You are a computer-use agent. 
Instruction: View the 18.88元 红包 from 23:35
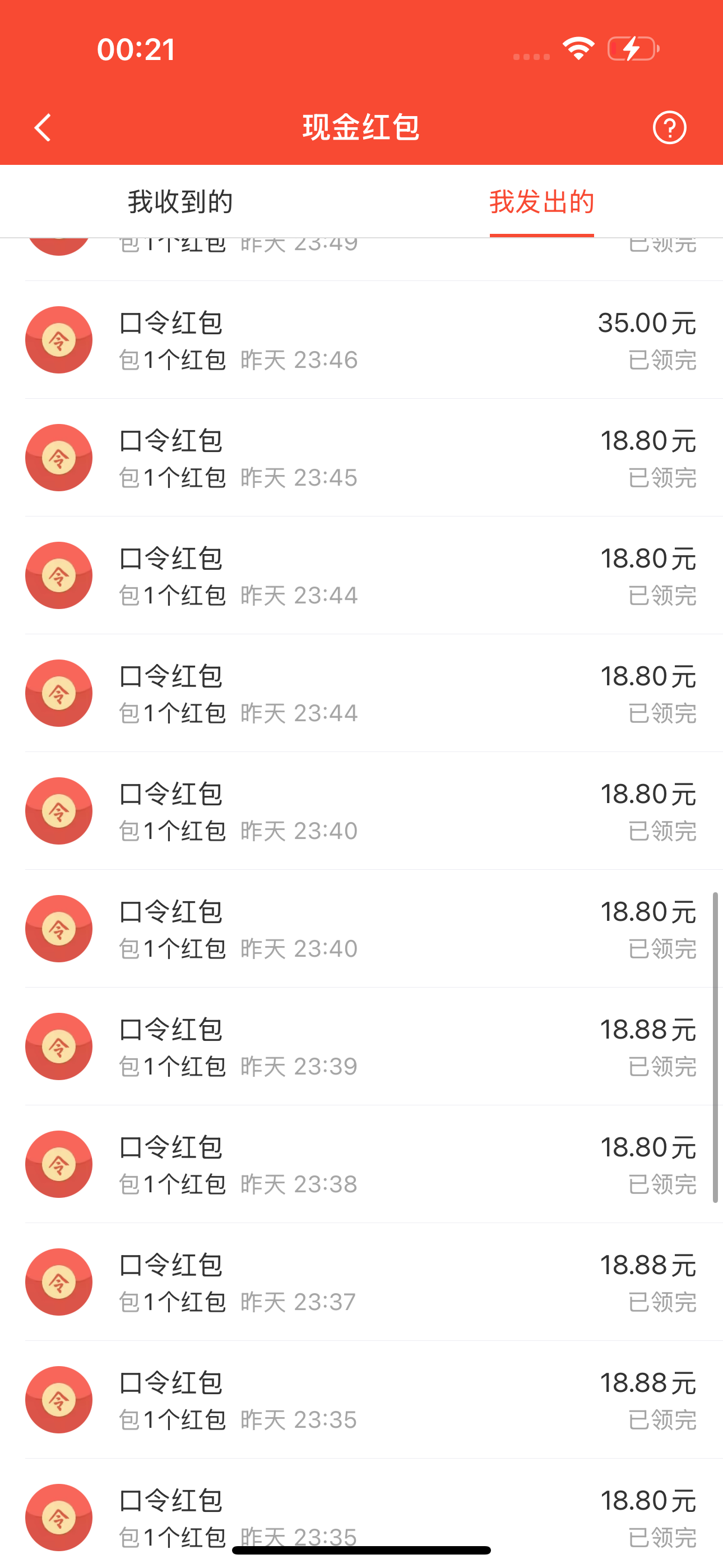point(361,1400)
